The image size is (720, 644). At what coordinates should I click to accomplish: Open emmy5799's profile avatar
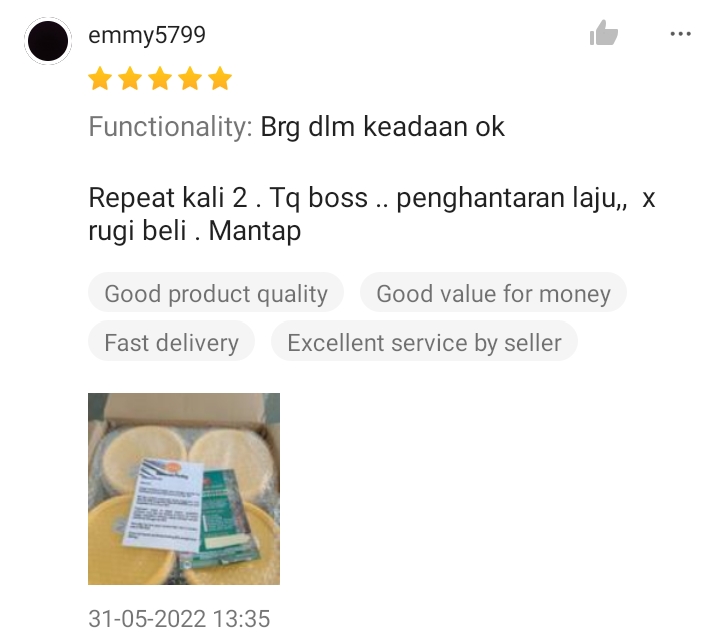[48, 42]
